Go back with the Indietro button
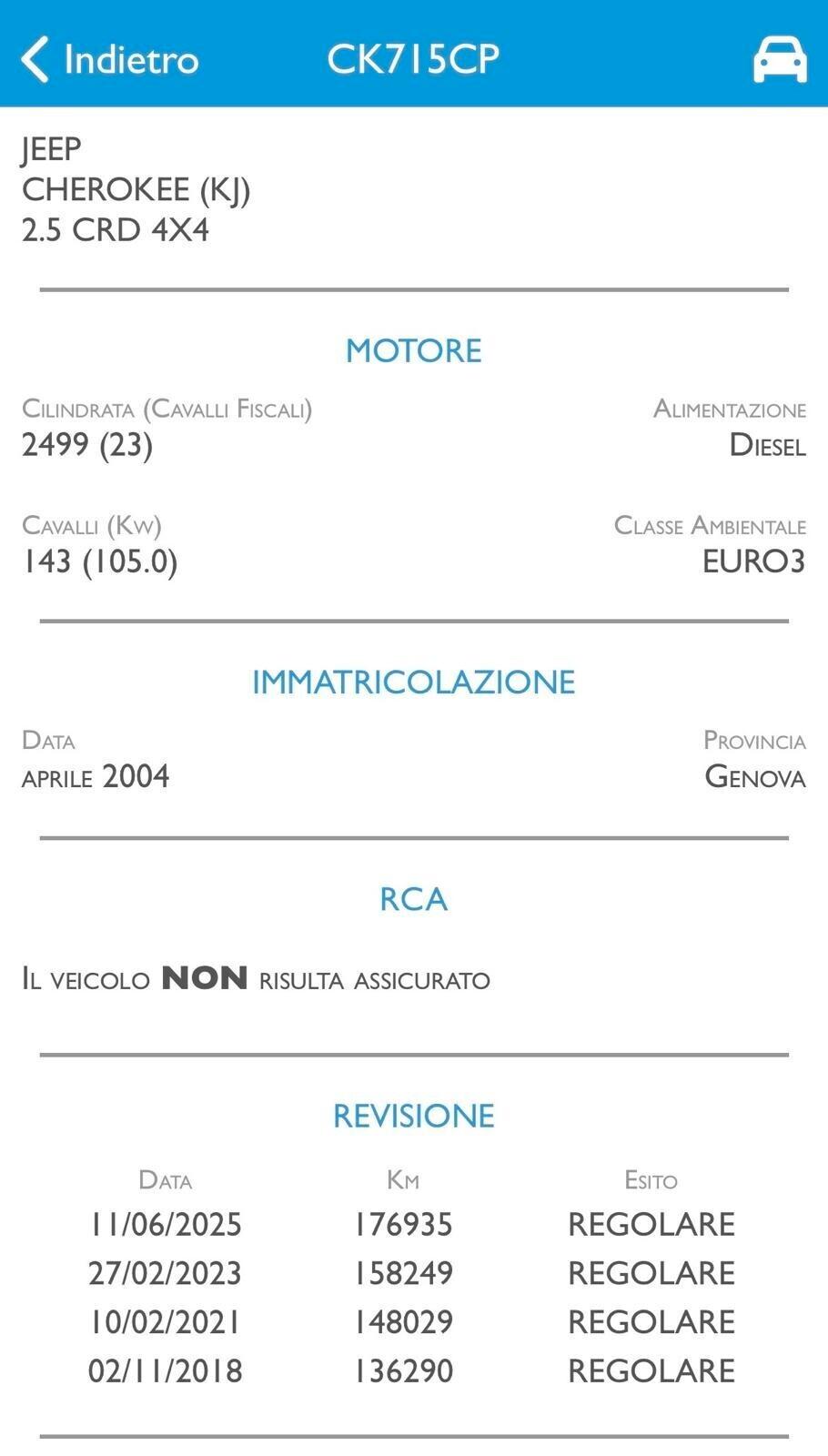Viewport: 828px width, 1456px height. (x=109, y=60)
